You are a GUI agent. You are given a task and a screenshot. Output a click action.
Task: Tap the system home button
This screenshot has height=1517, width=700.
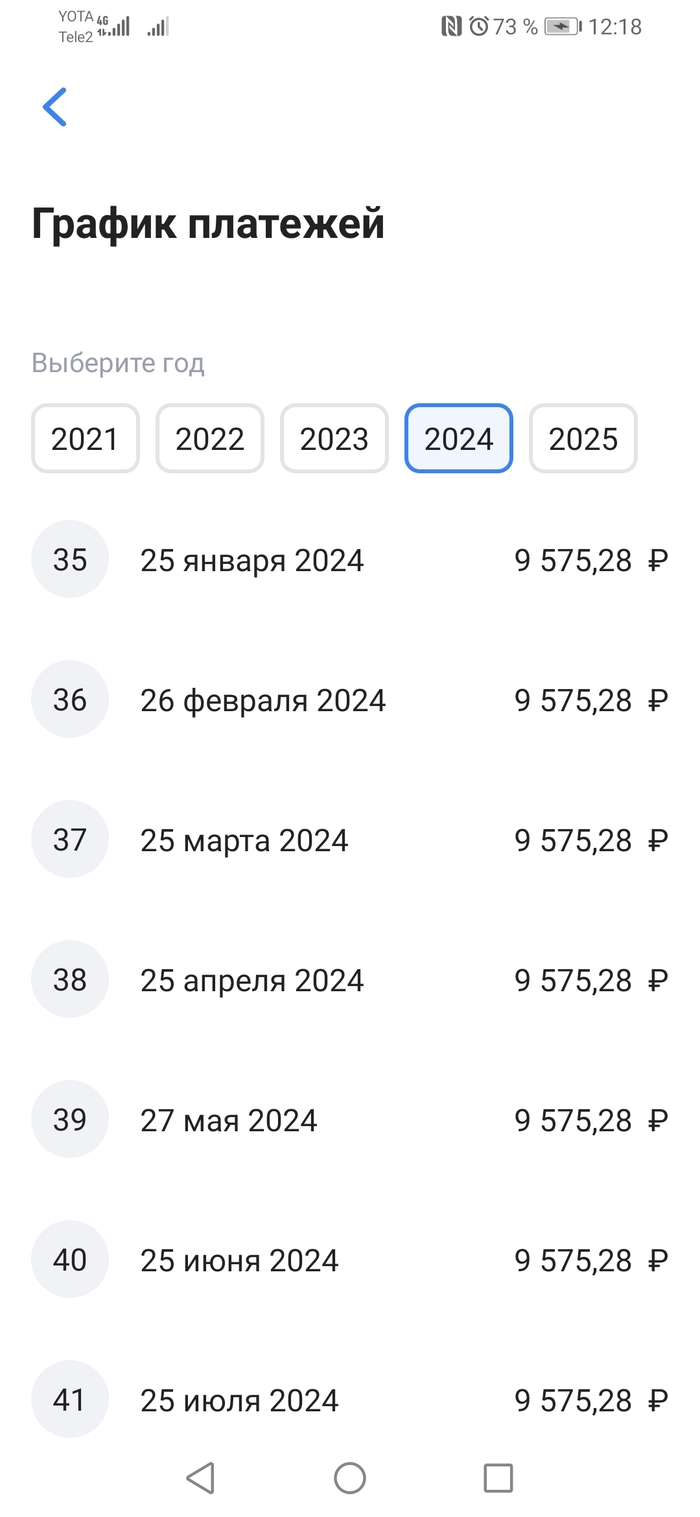tap(350, 1477)
